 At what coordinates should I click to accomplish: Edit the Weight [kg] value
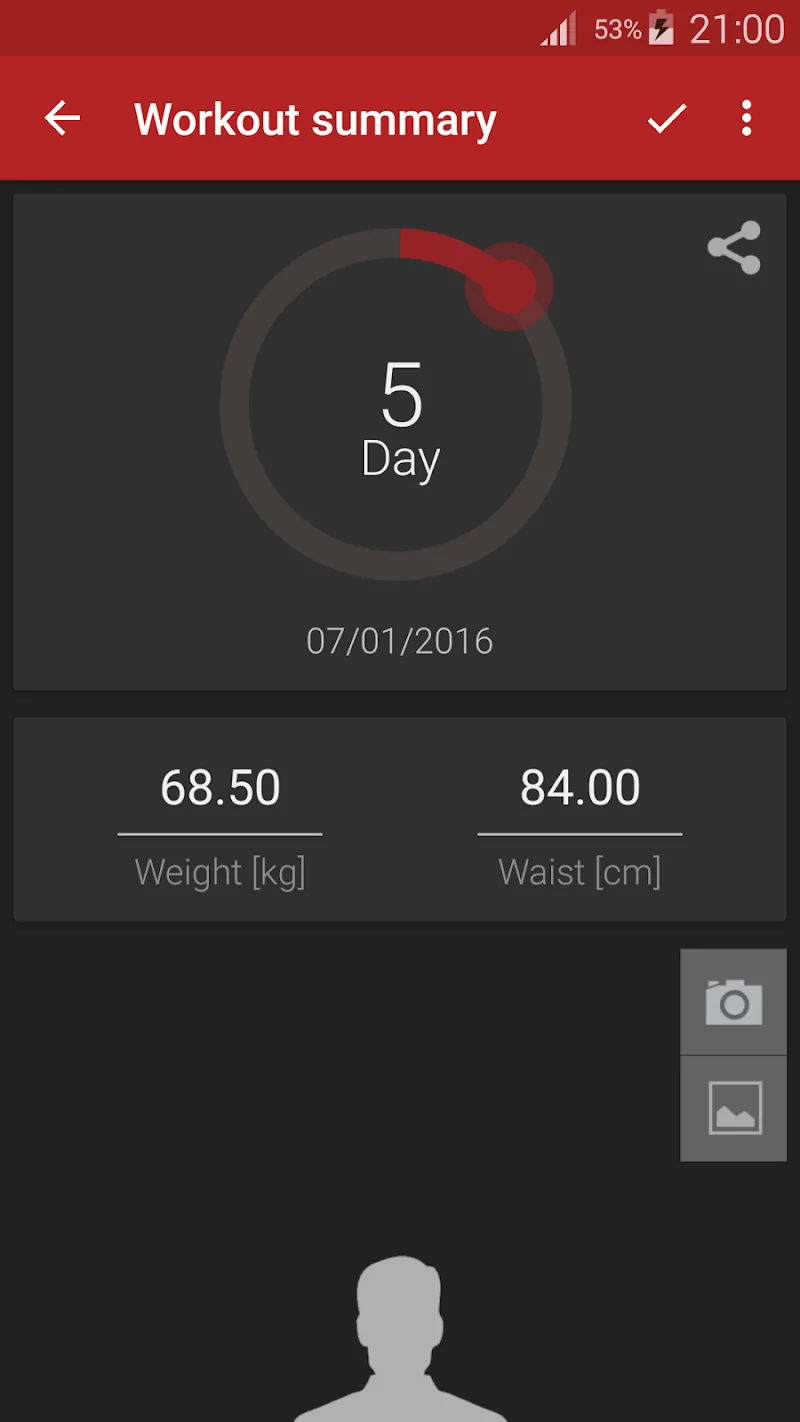220,789
